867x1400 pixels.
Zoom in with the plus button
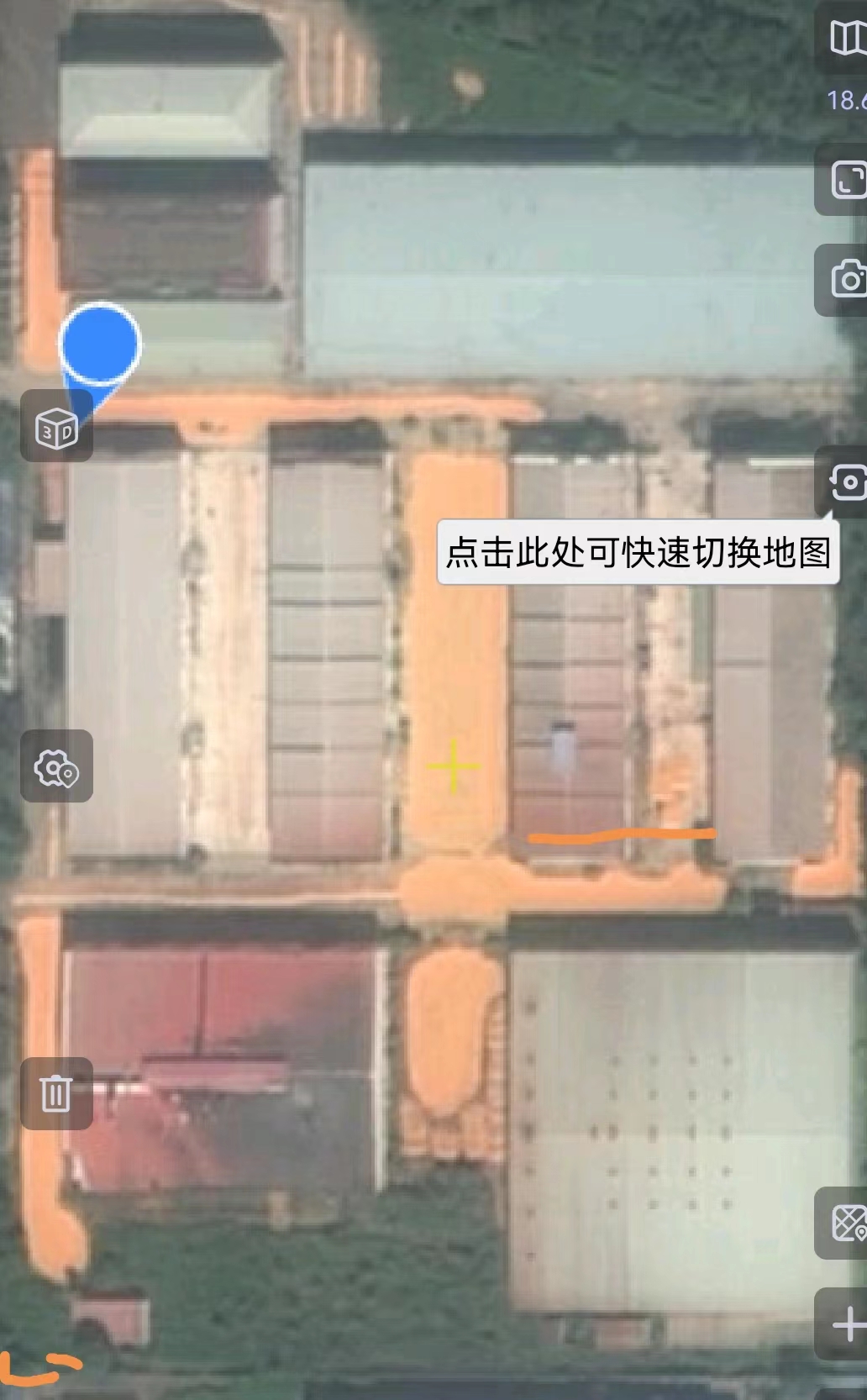847,1324
